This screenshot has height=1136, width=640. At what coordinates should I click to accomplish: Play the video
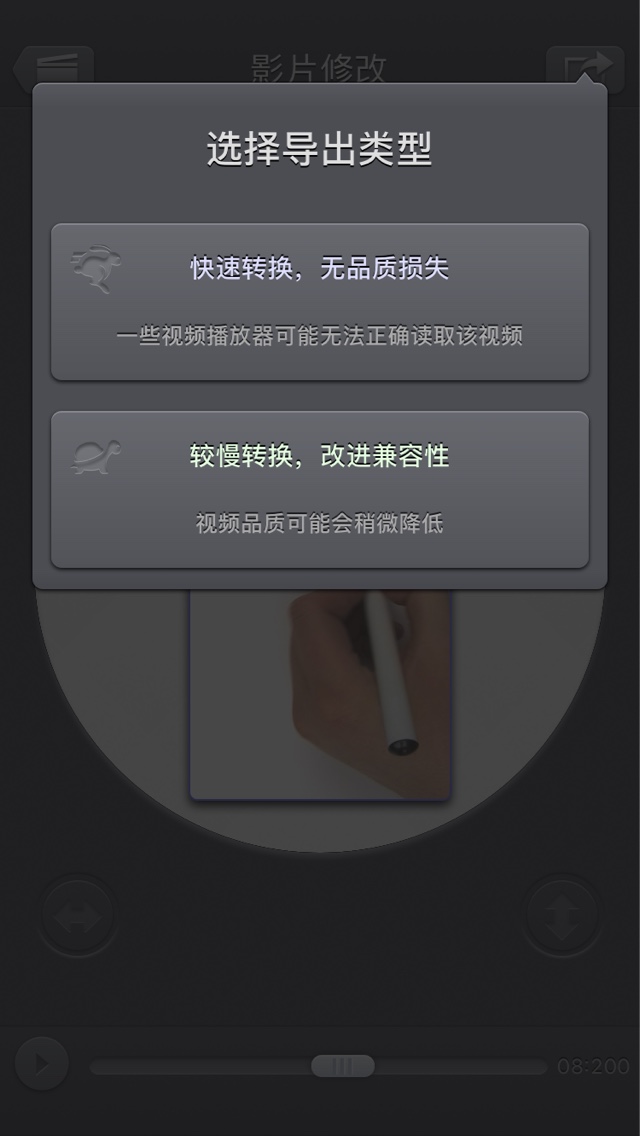(x=42, y=1064)
